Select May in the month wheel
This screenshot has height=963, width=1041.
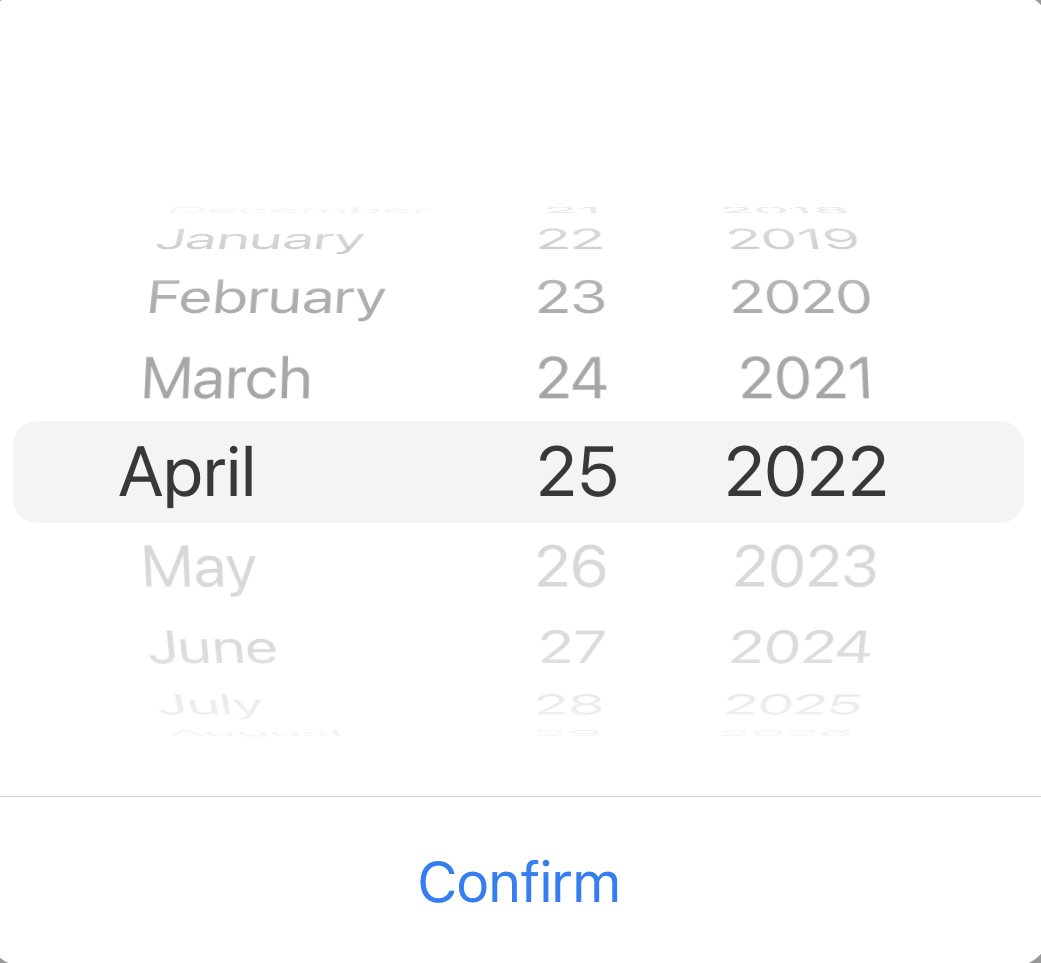[199, 567]
